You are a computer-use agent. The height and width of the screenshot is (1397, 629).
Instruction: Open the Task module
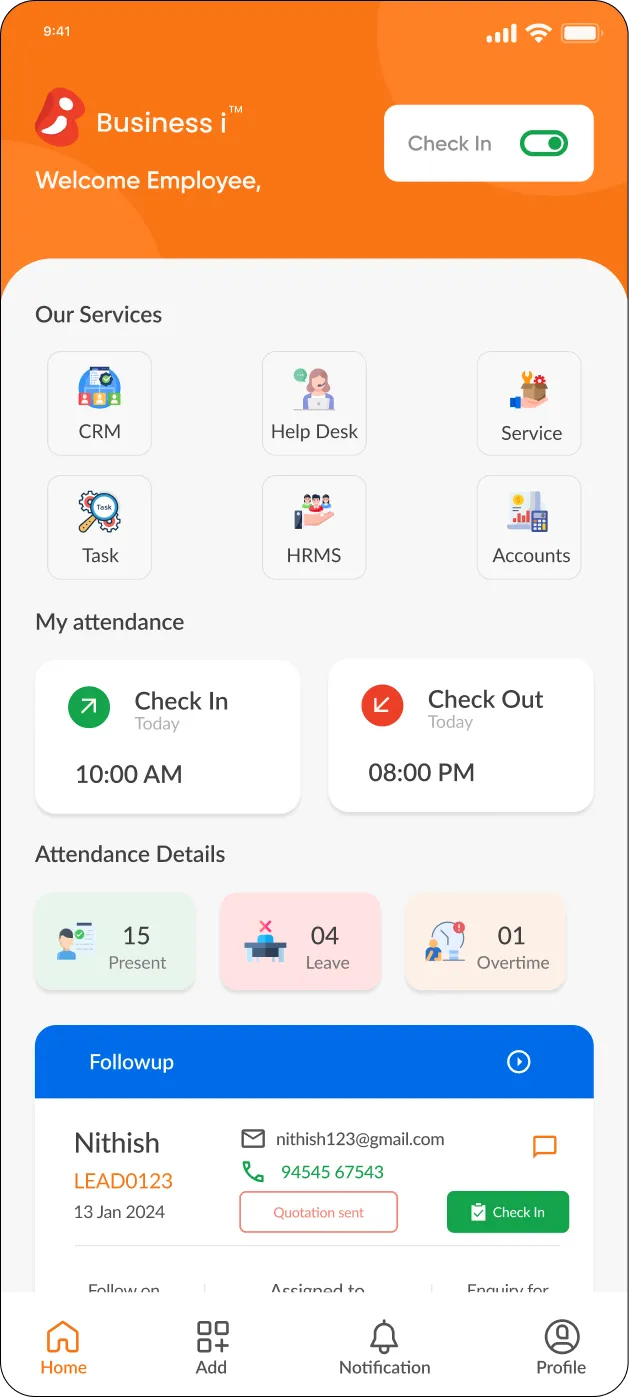point(99,527)
